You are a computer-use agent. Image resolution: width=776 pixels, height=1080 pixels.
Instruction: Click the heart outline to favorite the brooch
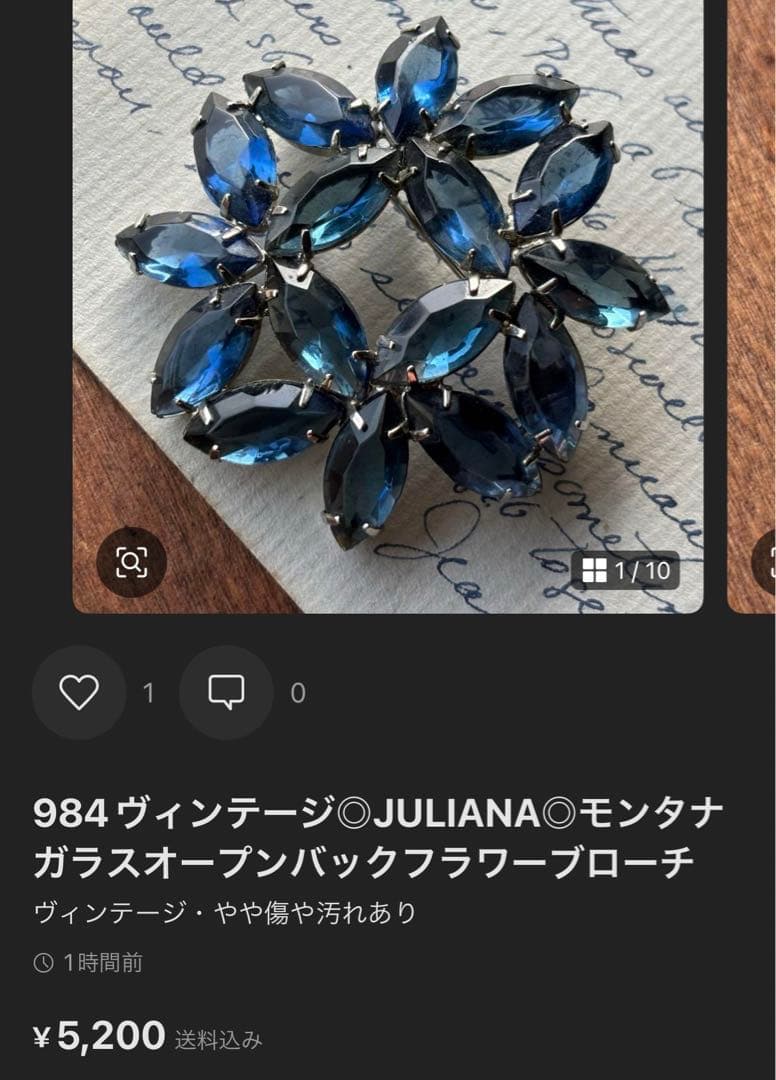click(78, 689)
